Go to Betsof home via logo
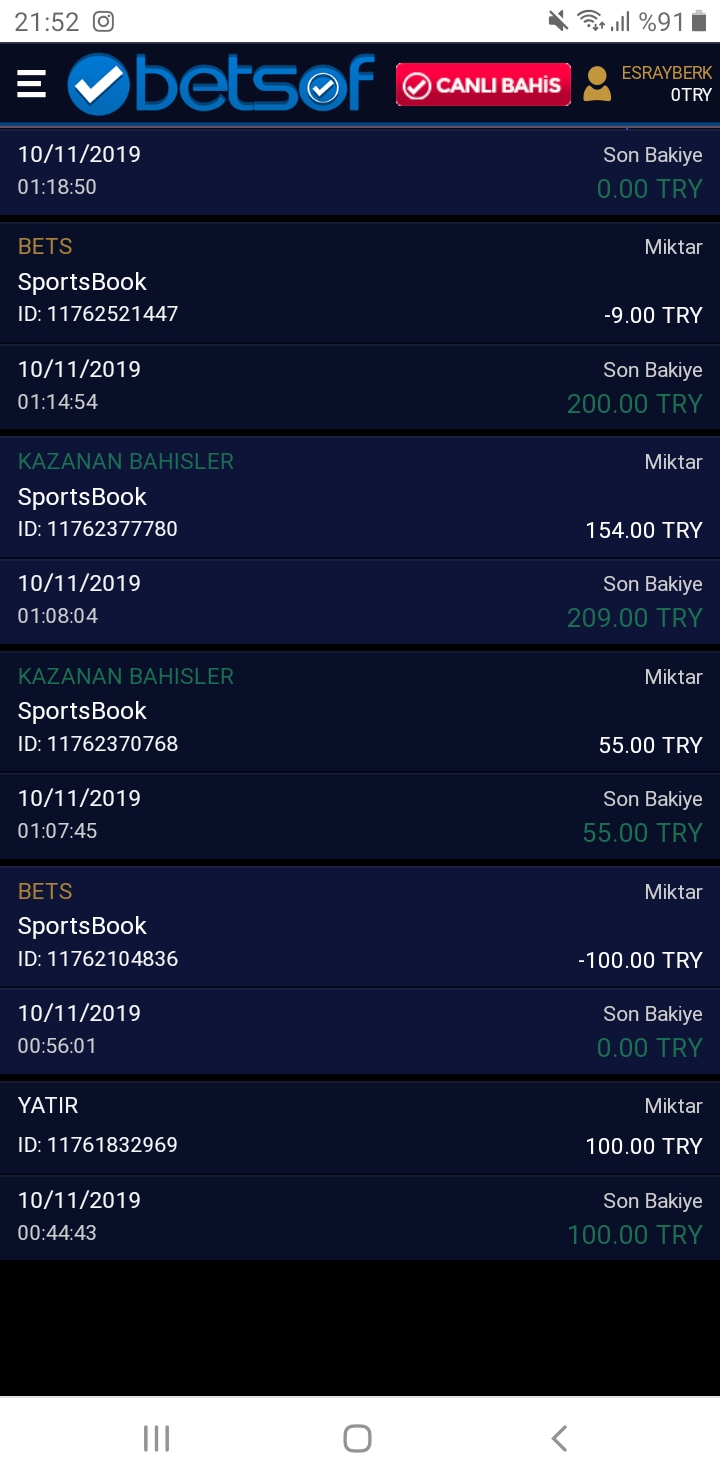The height and width of the screenshot is (1480, 720). coord(221,84)
